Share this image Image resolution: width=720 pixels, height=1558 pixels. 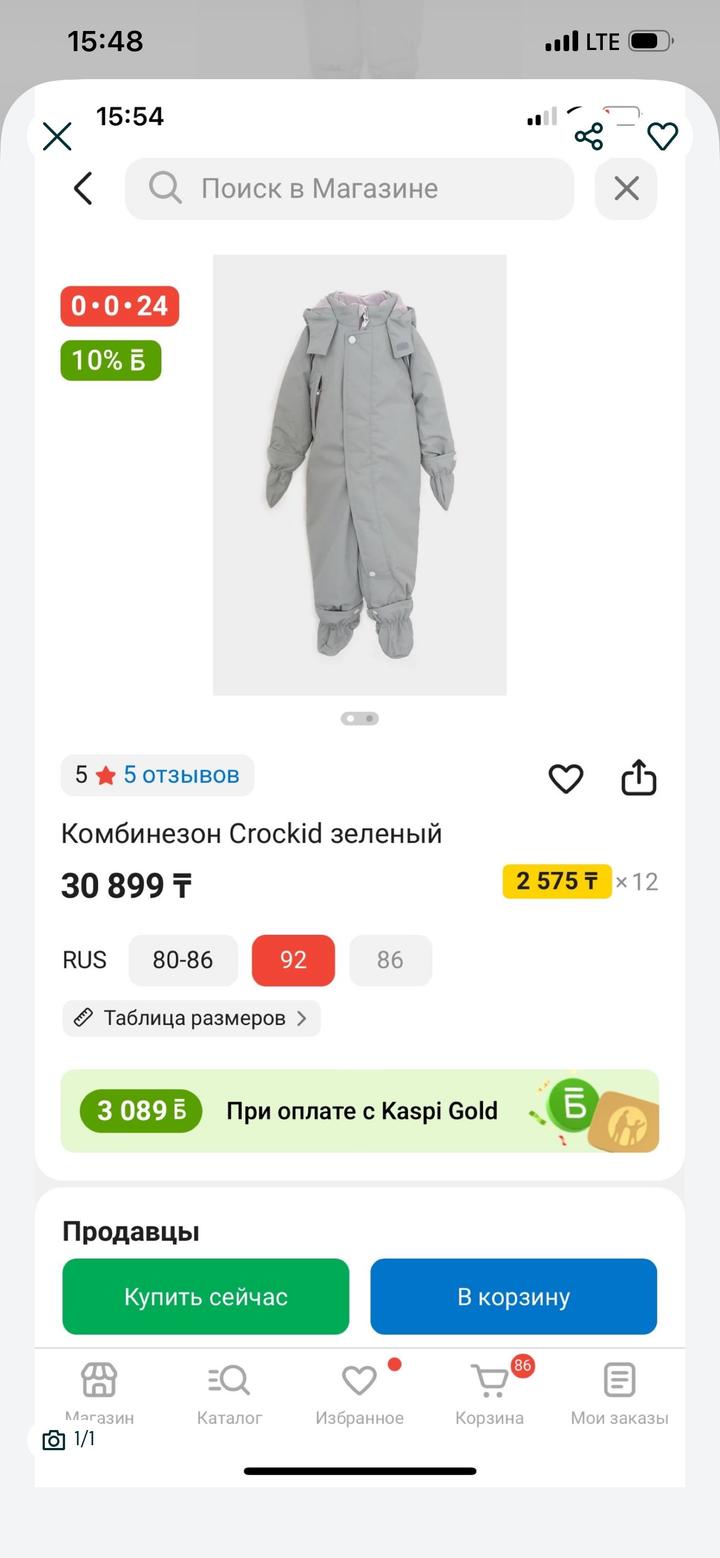click(589, 136)
